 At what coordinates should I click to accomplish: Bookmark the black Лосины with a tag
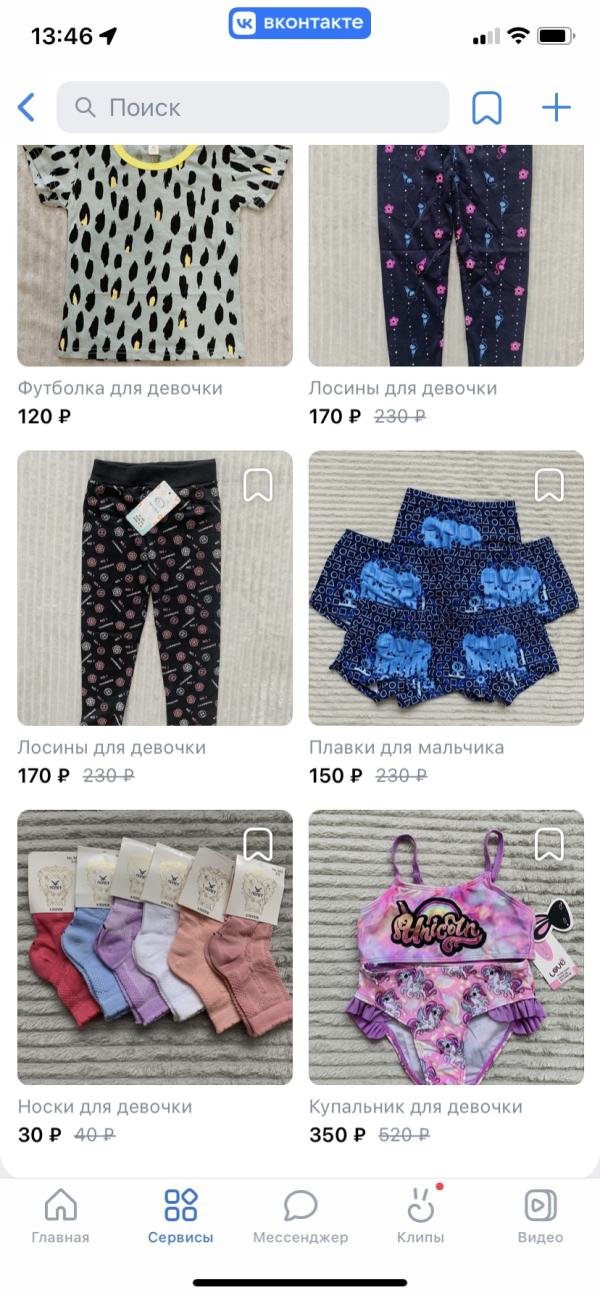[x=258, y=486]
